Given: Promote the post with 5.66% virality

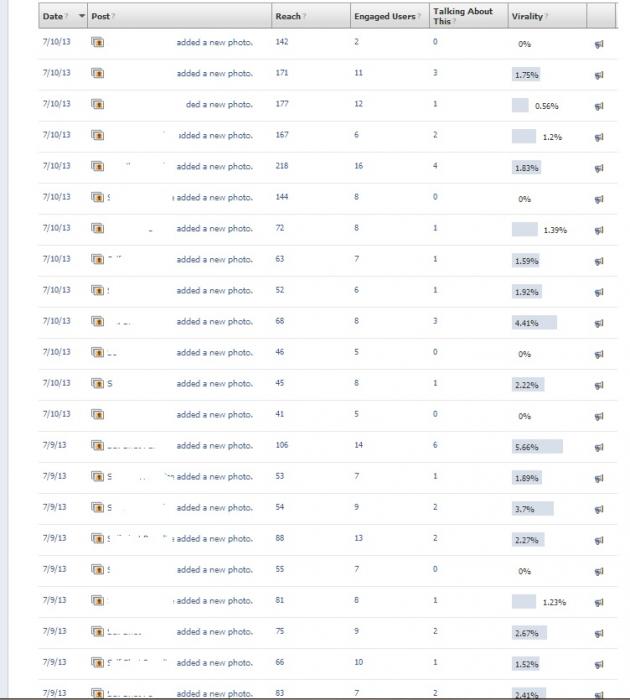Looking at the screenshot, I should pyautogui.click(x=599, y=447).
